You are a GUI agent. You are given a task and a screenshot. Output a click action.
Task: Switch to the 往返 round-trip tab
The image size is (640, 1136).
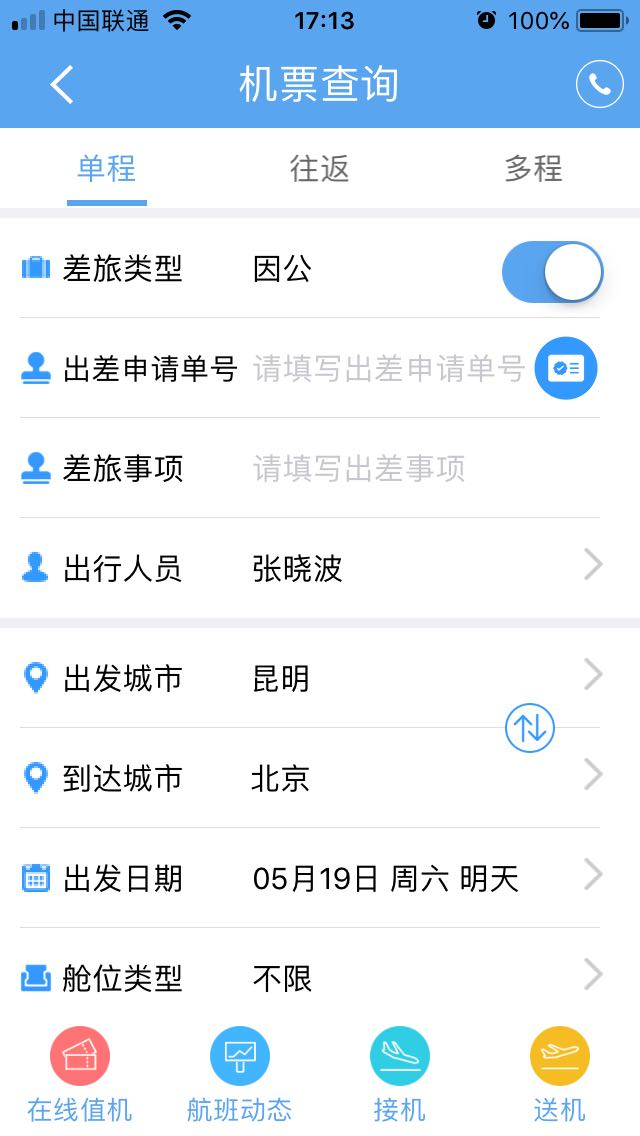point(320,169)
